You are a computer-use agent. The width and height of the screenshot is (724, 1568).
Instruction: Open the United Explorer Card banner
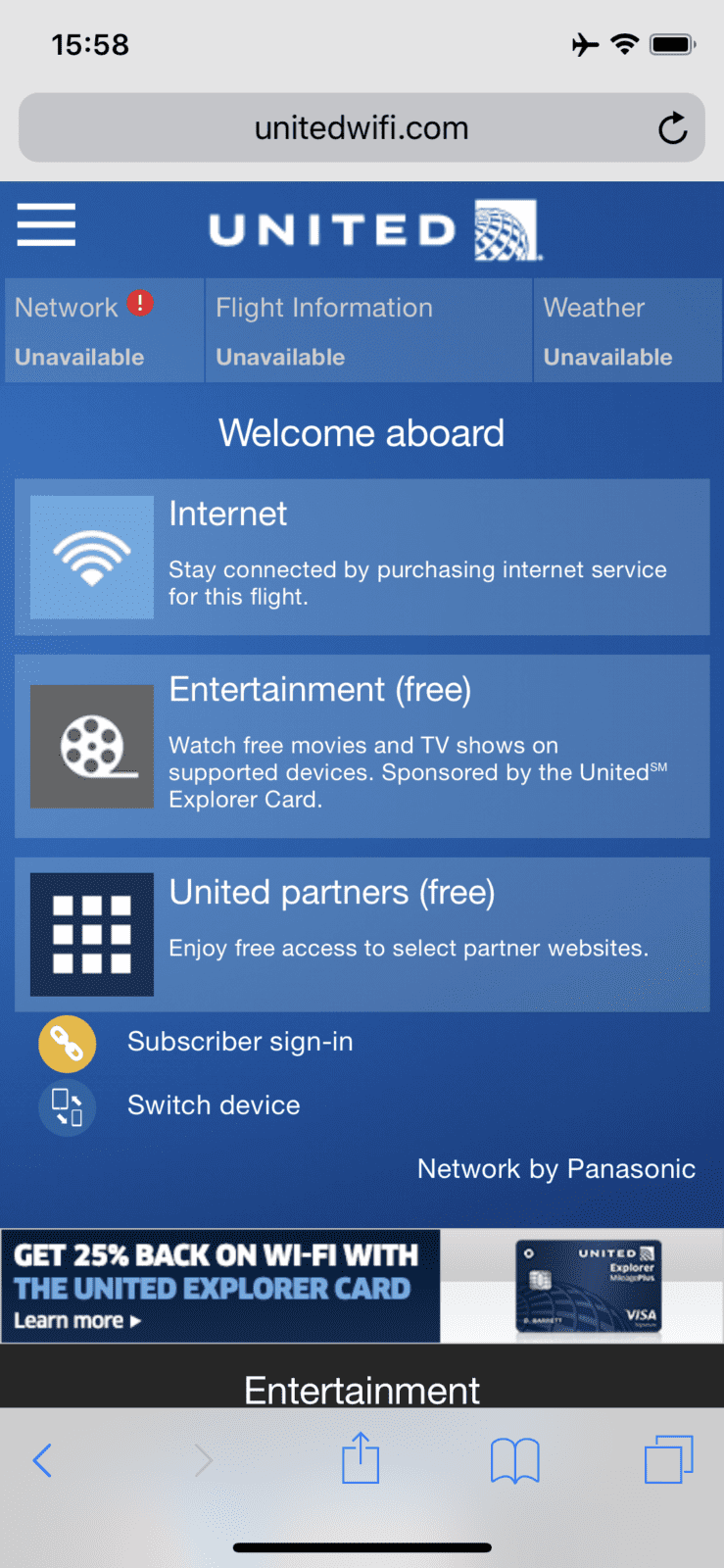pos(362,1286)
